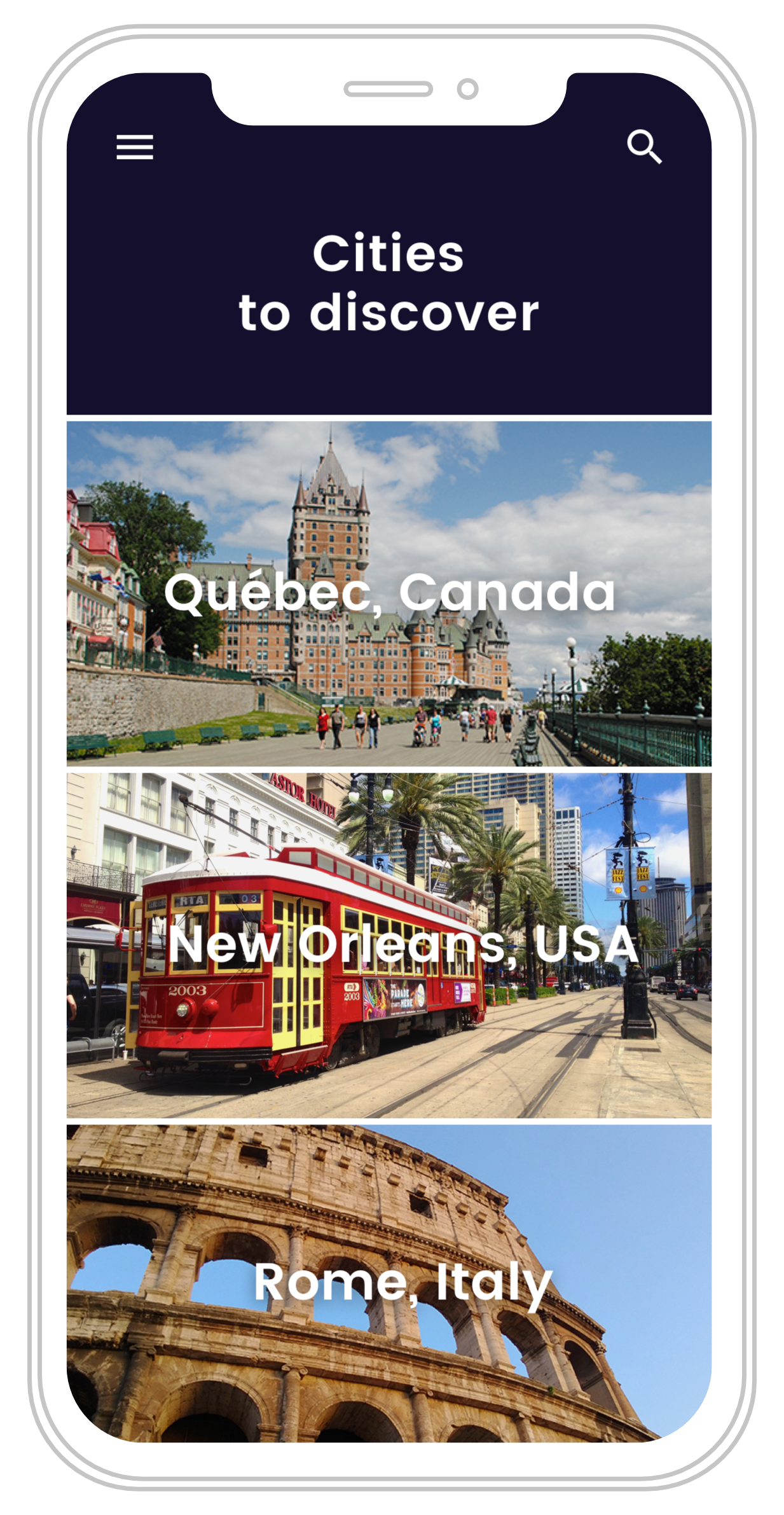Image resolution: width=784 pixels, height=1515 pixels.
Task: Open the Québec, Canada city card
Action: 389,593
